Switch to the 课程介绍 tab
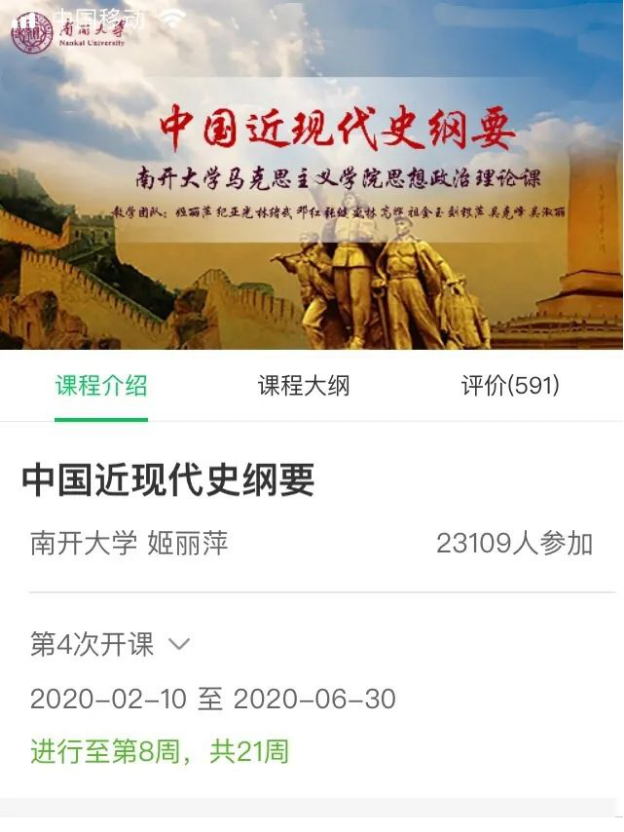624x832 pixels. pos(101,386)
